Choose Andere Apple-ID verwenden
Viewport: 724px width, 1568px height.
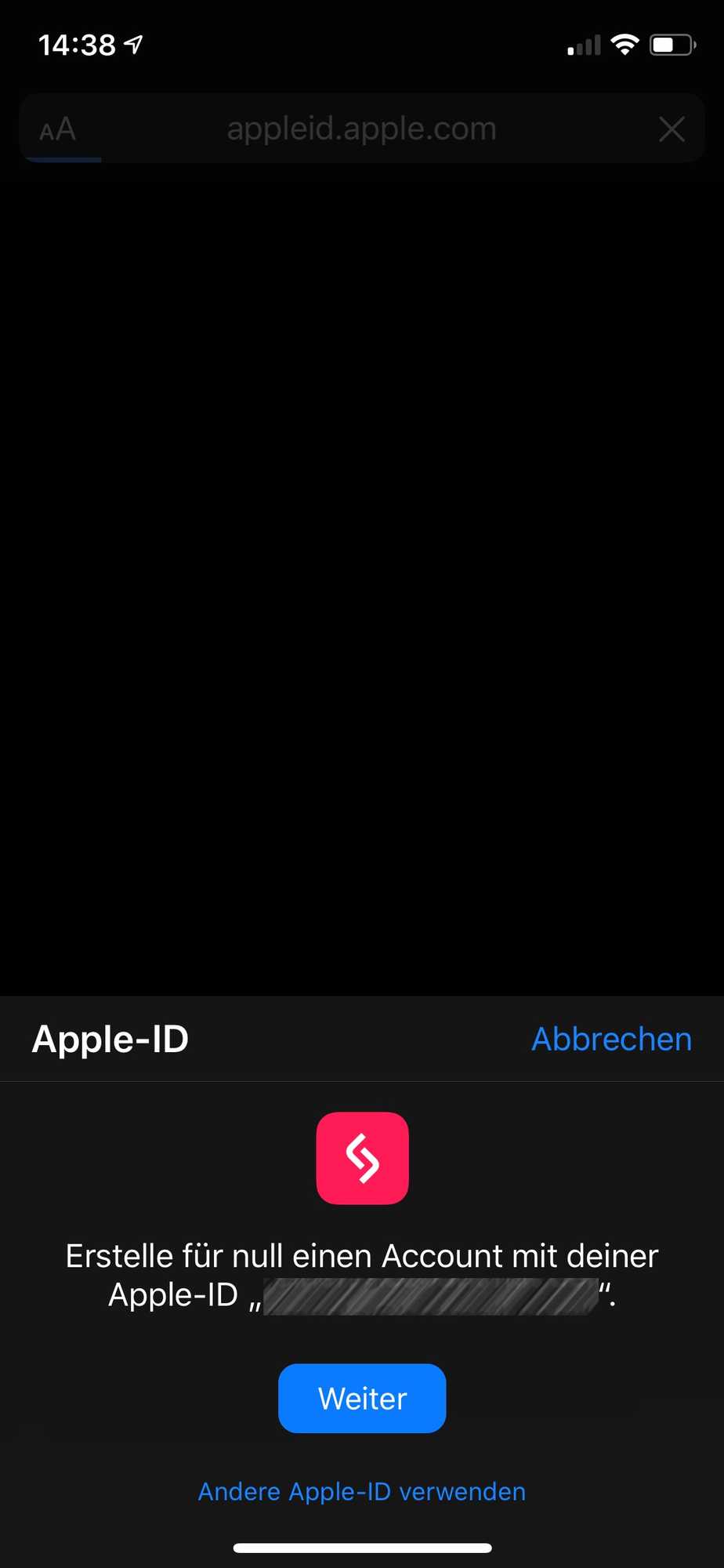coord(362,1491)
